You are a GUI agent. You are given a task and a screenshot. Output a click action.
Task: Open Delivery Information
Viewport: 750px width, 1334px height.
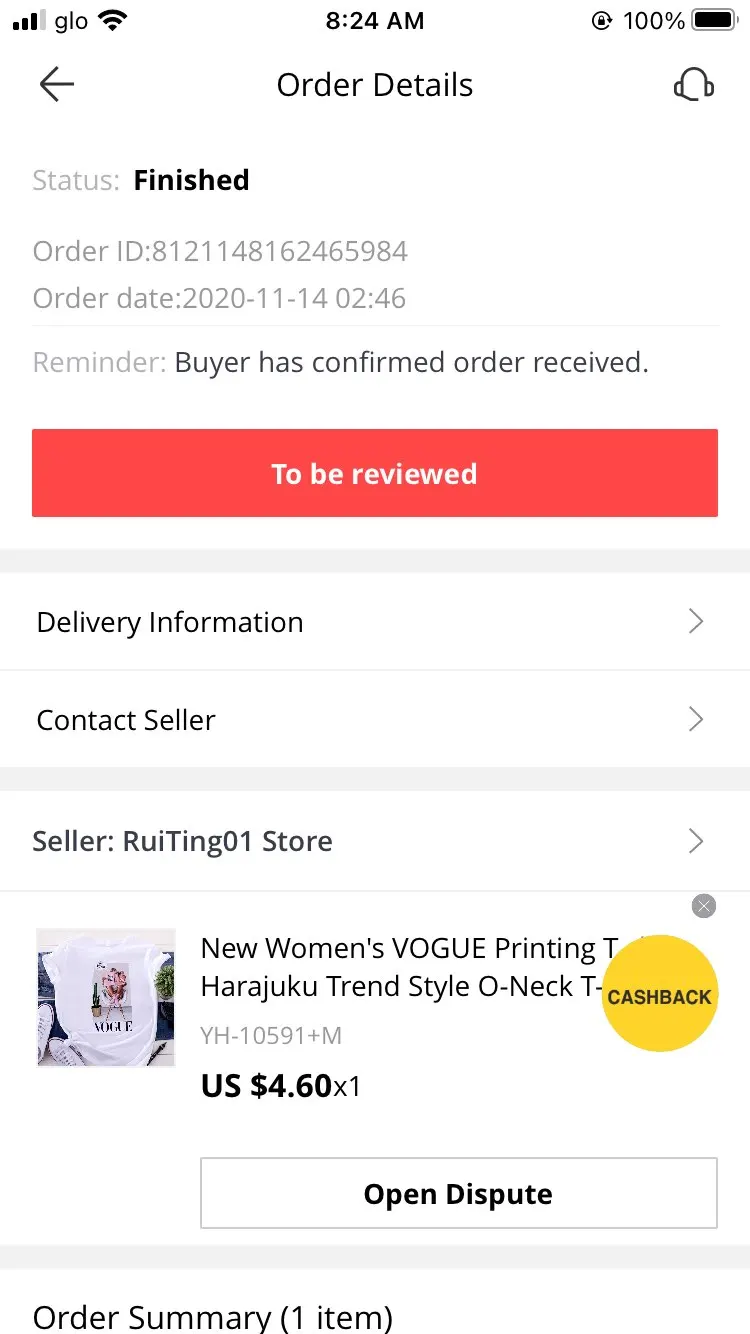pyautogui.click(x=374, y=622)
